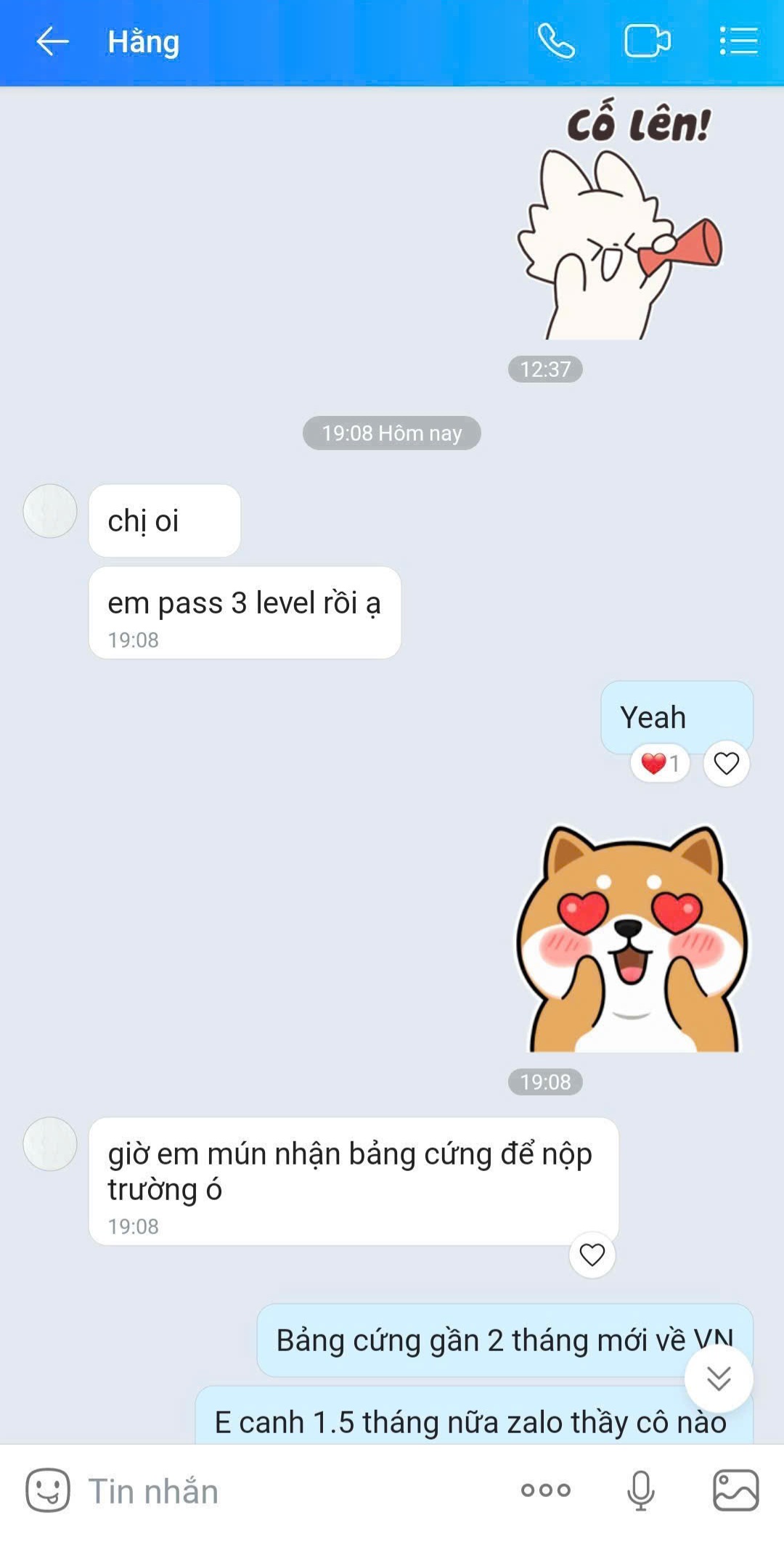Viewport: 784px width, 1542px height.
Task: Open the sticker and emoji picker
Action: [48, 1490]
